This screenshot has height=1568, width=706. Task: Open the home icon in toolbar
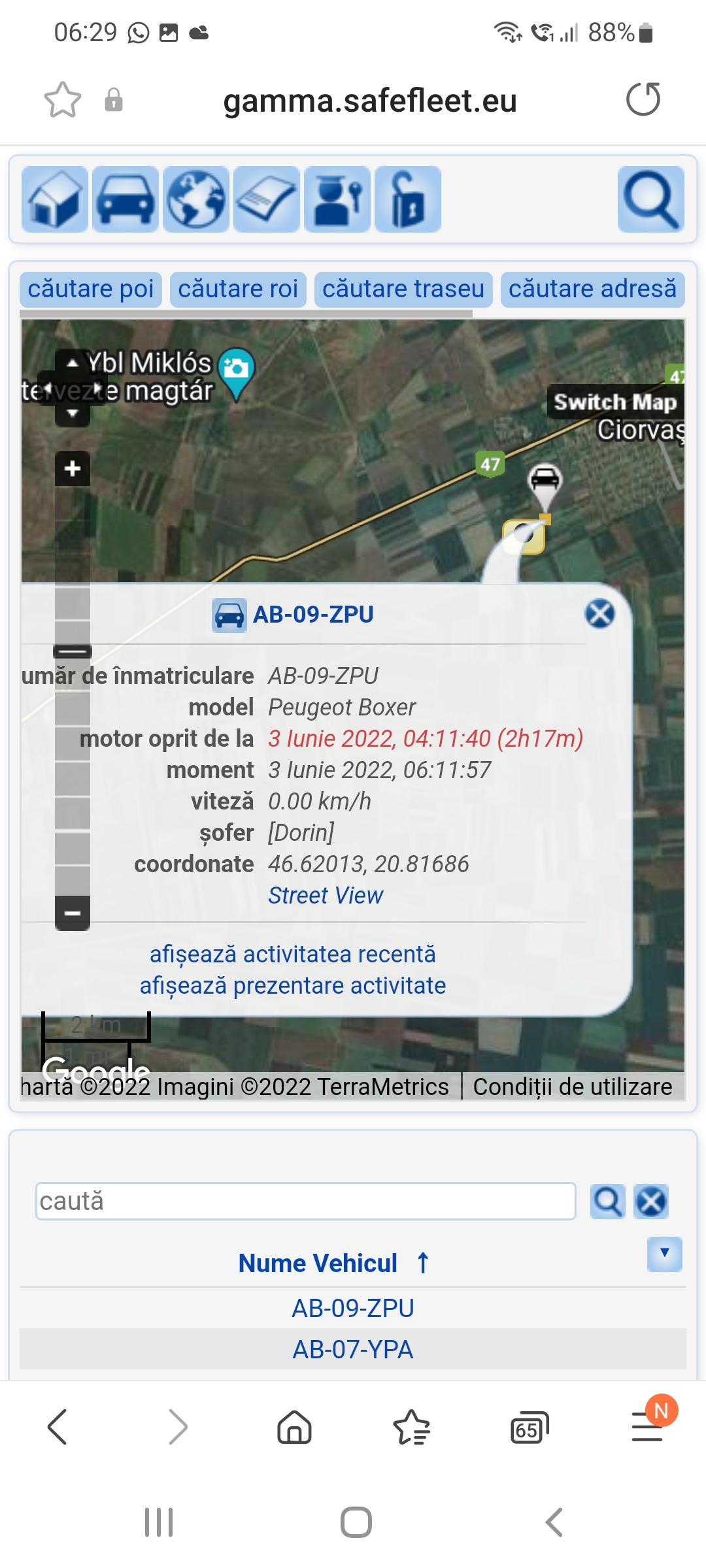tap(55, 199)
